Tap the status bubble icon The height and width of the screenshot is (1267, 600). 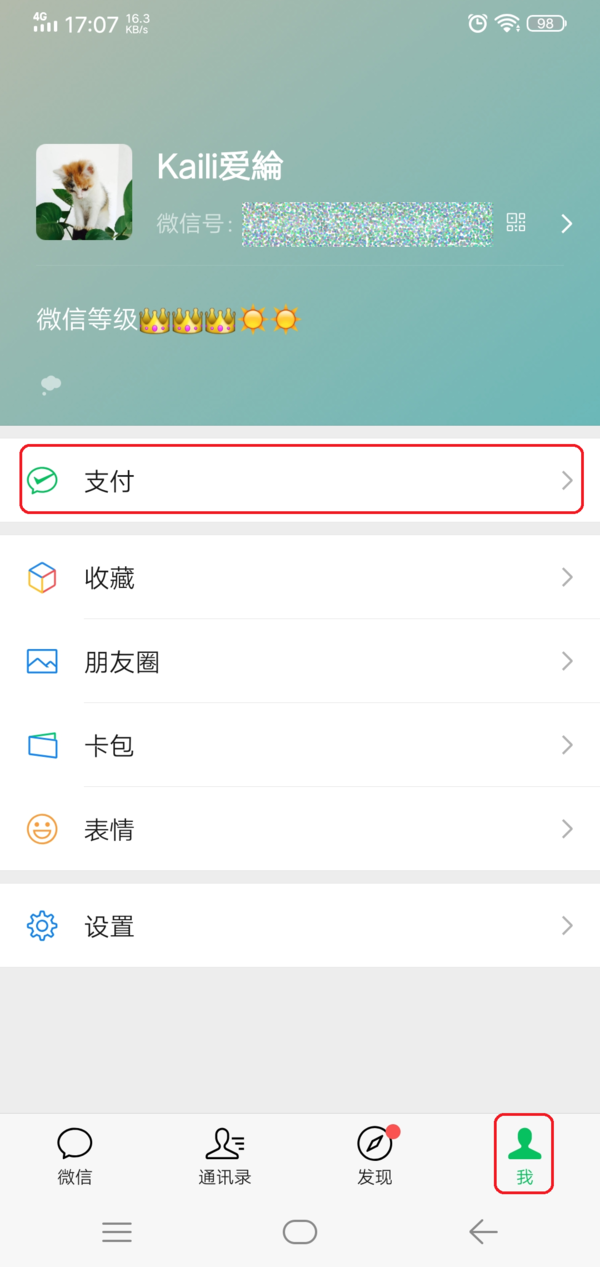[50, 385]
